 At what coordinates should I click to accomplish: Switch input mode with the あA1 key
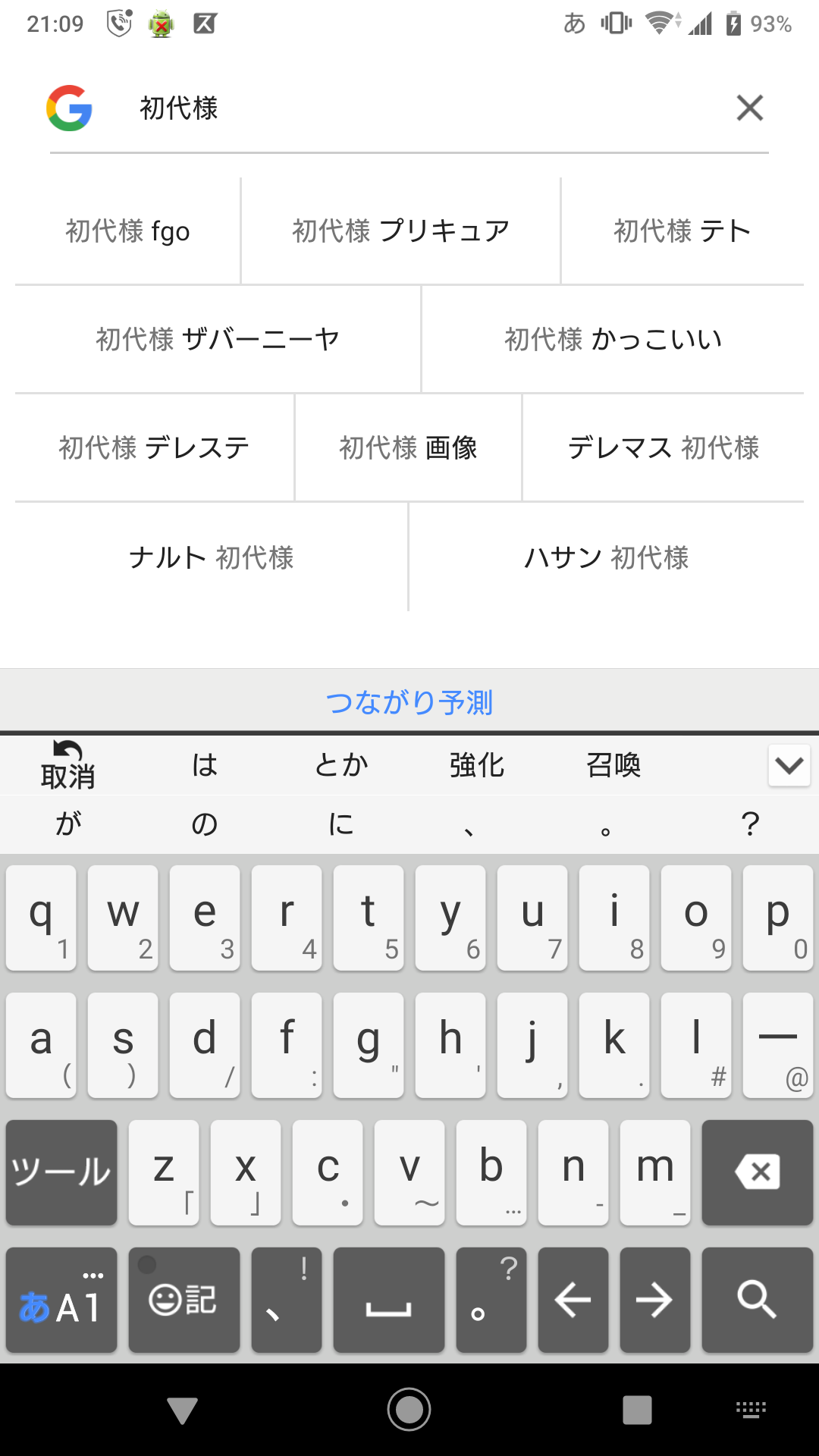click(x=61, y=1300)
